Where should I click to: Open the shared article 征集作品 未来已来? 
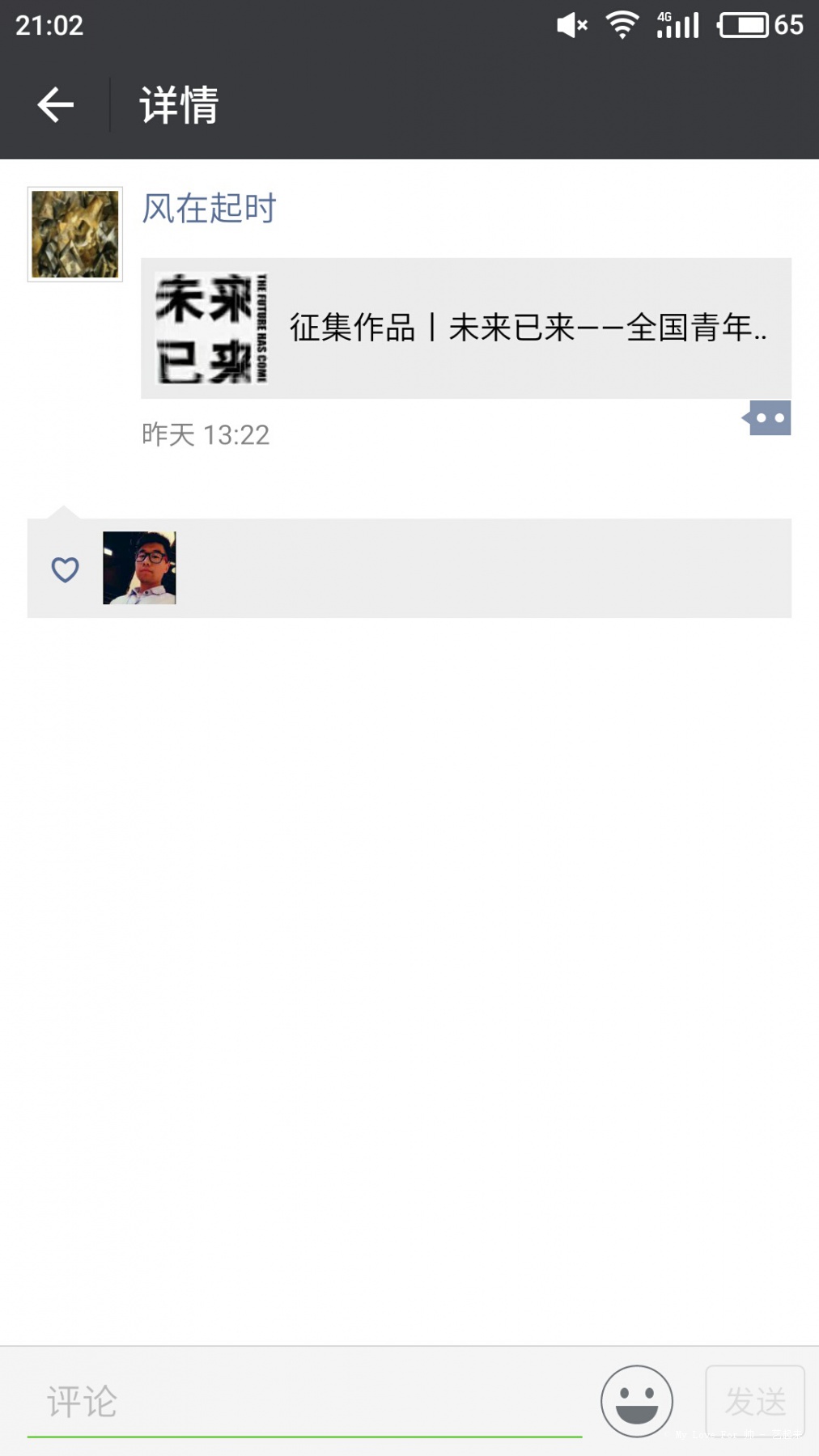[x=466, y=328]
